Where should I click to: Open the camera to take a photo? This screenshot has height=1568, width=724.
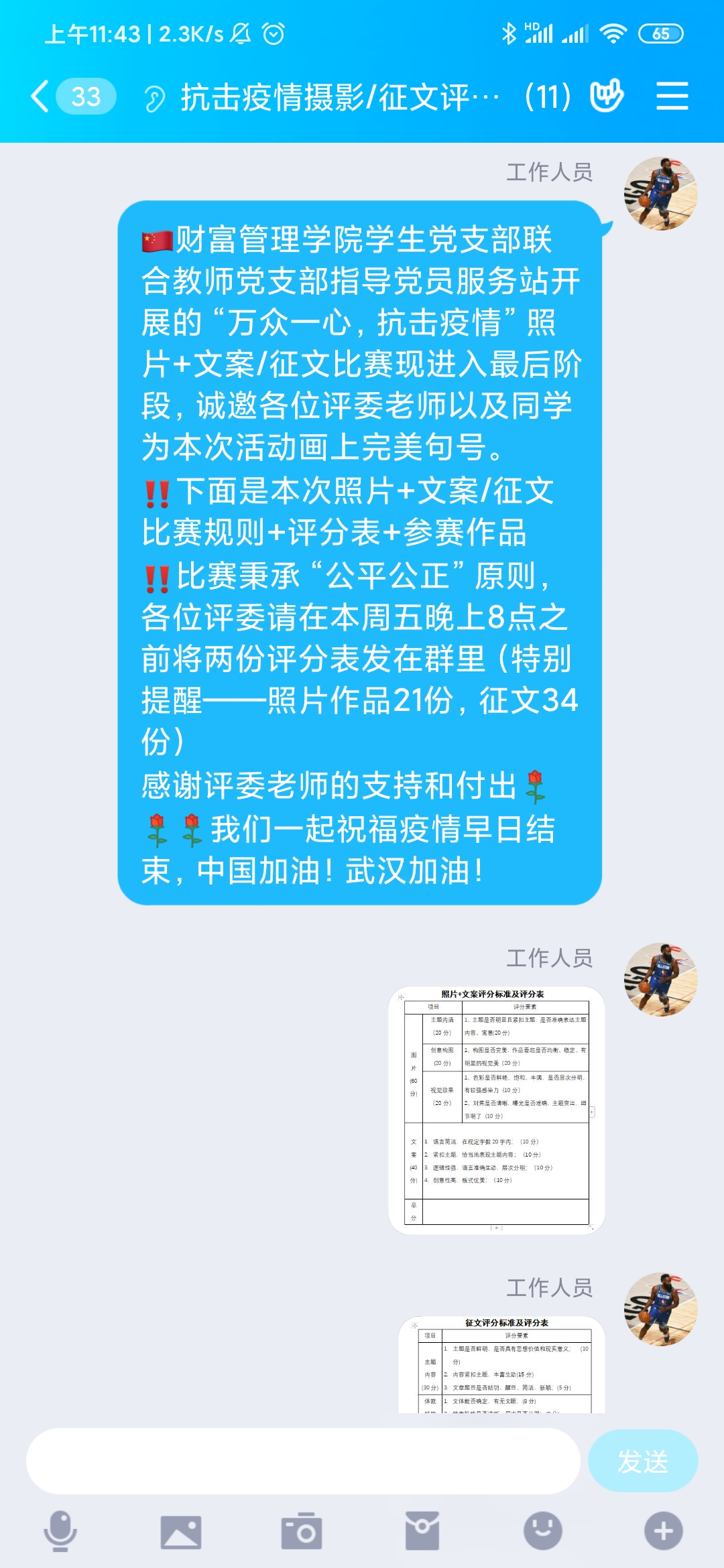302,1531
